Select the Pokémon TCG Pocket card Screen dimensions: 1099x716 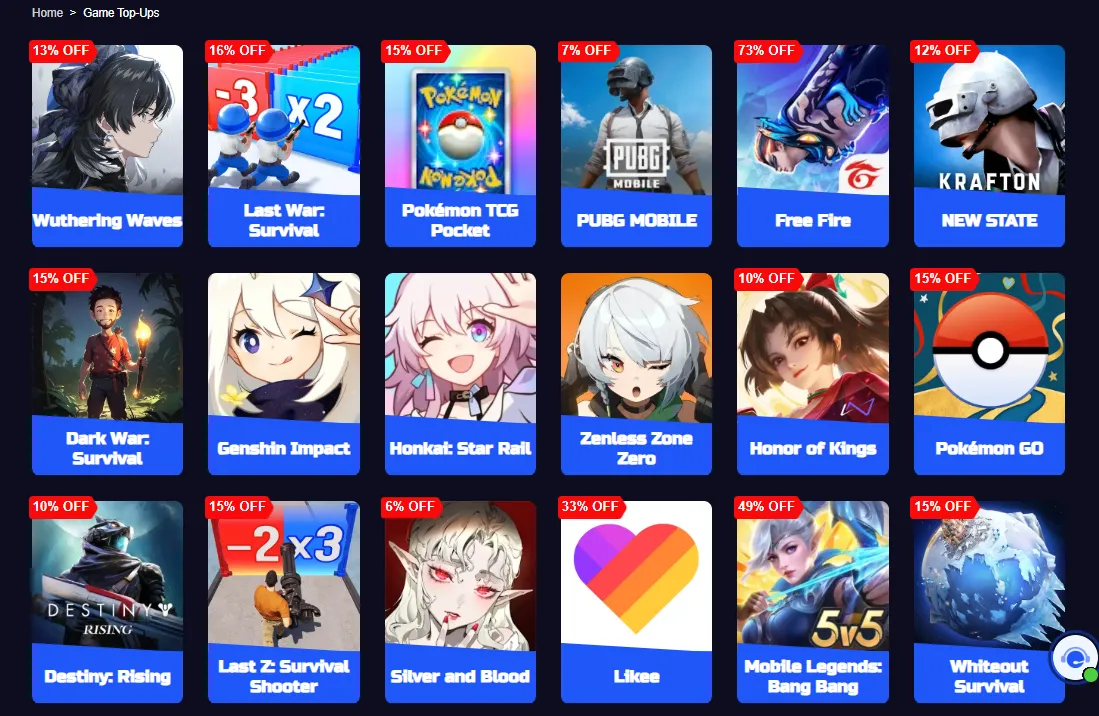pos(460,145)
